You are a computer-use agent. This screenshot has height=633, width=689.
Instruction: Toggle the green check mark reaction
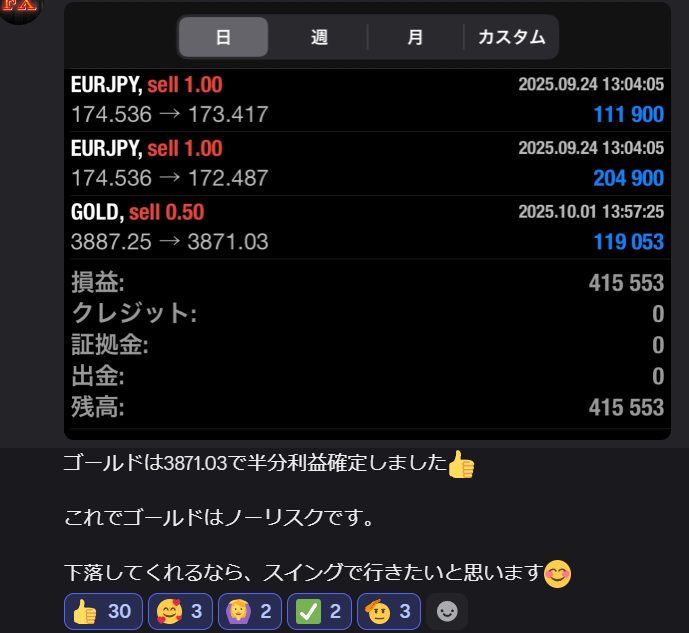pos(320,611)
